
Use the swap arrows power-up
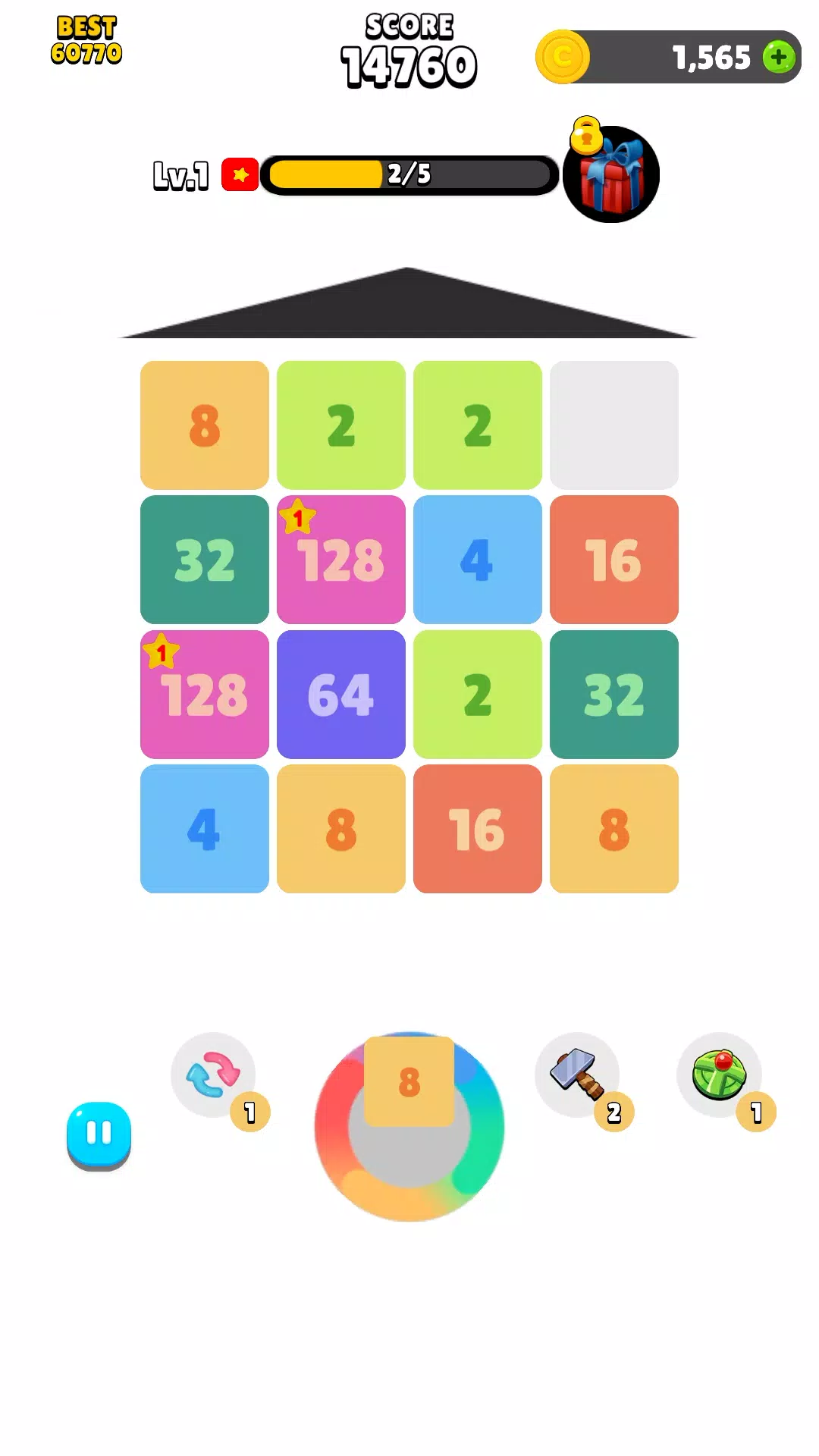click(x=213, y=1075)
